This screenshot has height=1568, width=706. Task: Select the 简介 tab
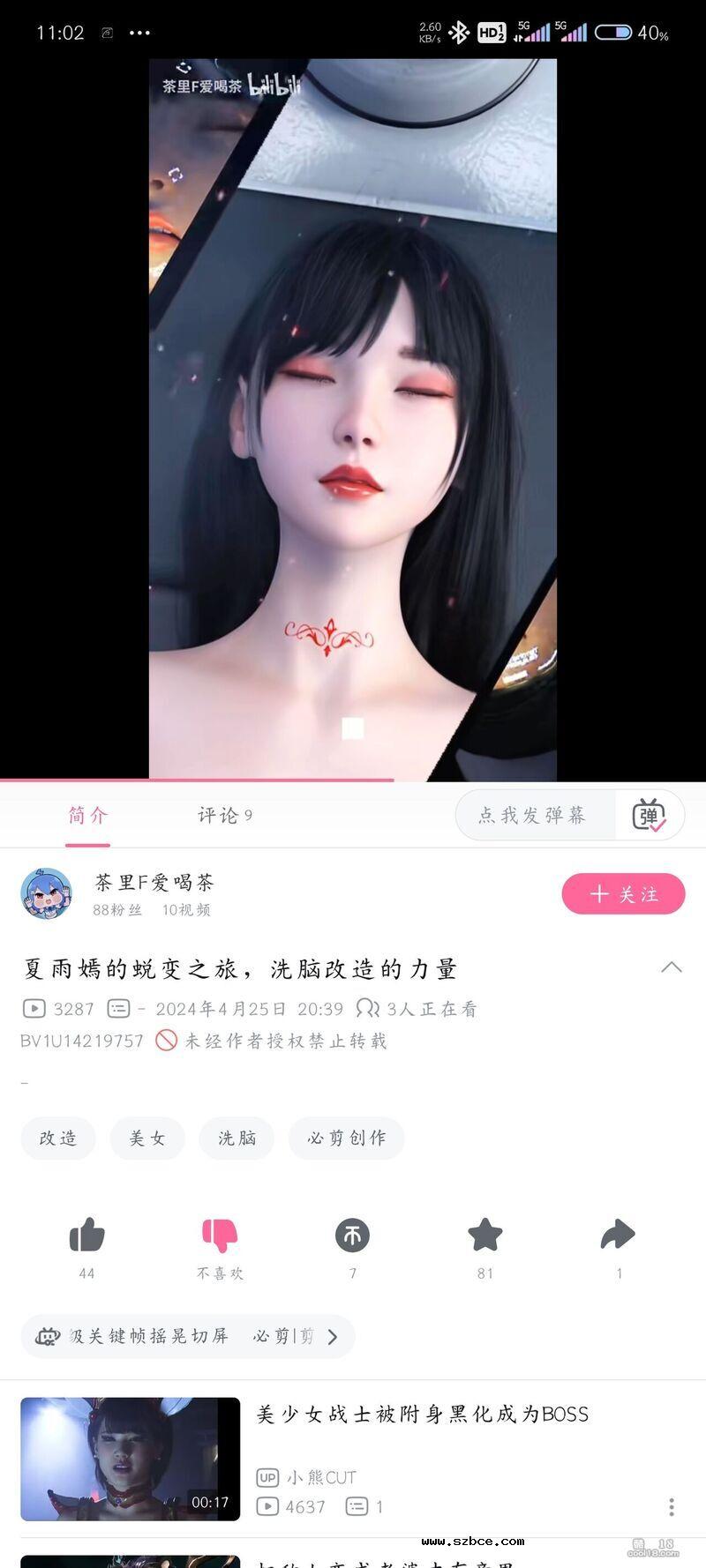click(x=88, y=816)
